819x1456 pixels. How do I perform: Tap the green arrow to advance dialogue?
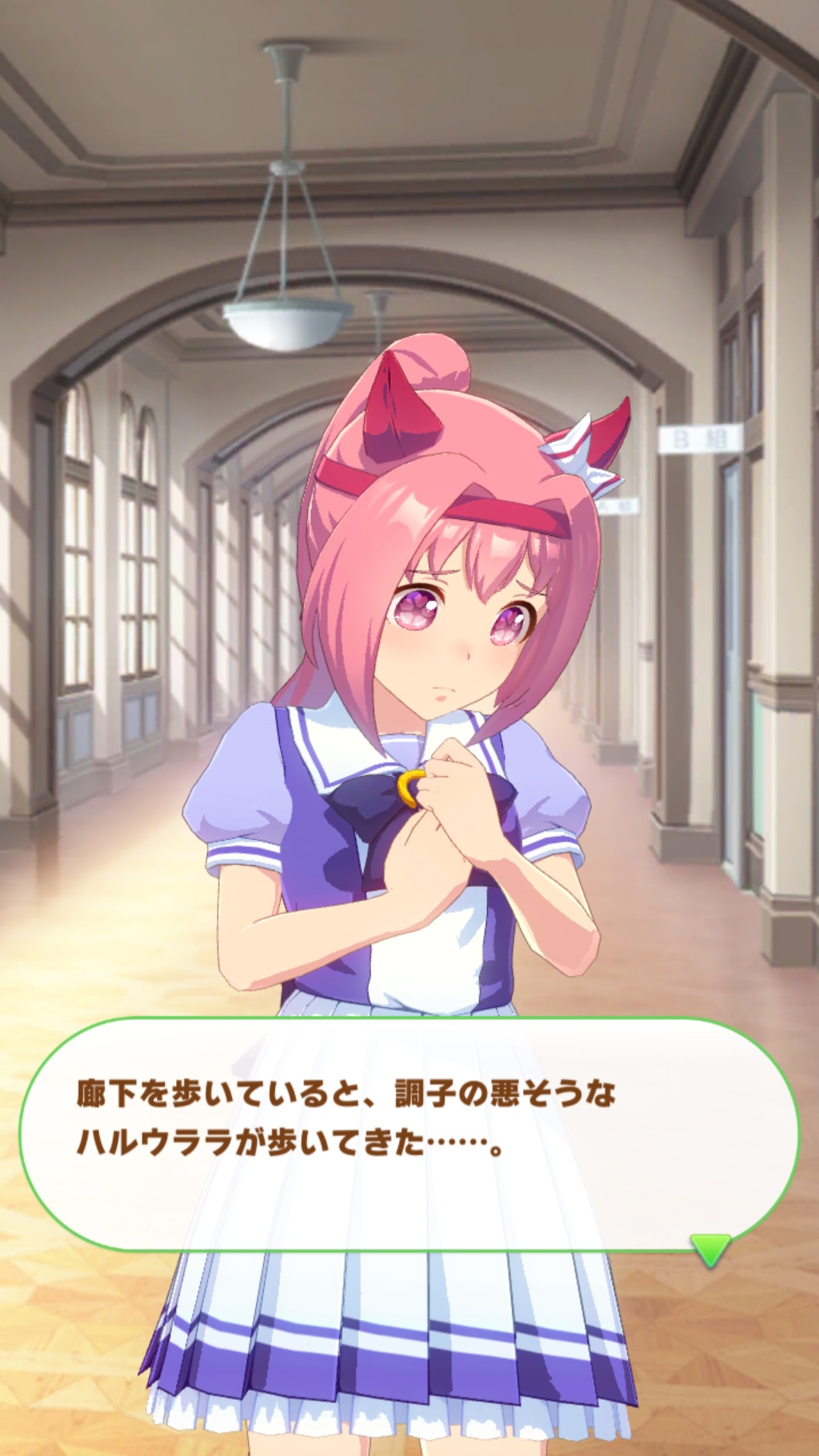coord(710,1248)
